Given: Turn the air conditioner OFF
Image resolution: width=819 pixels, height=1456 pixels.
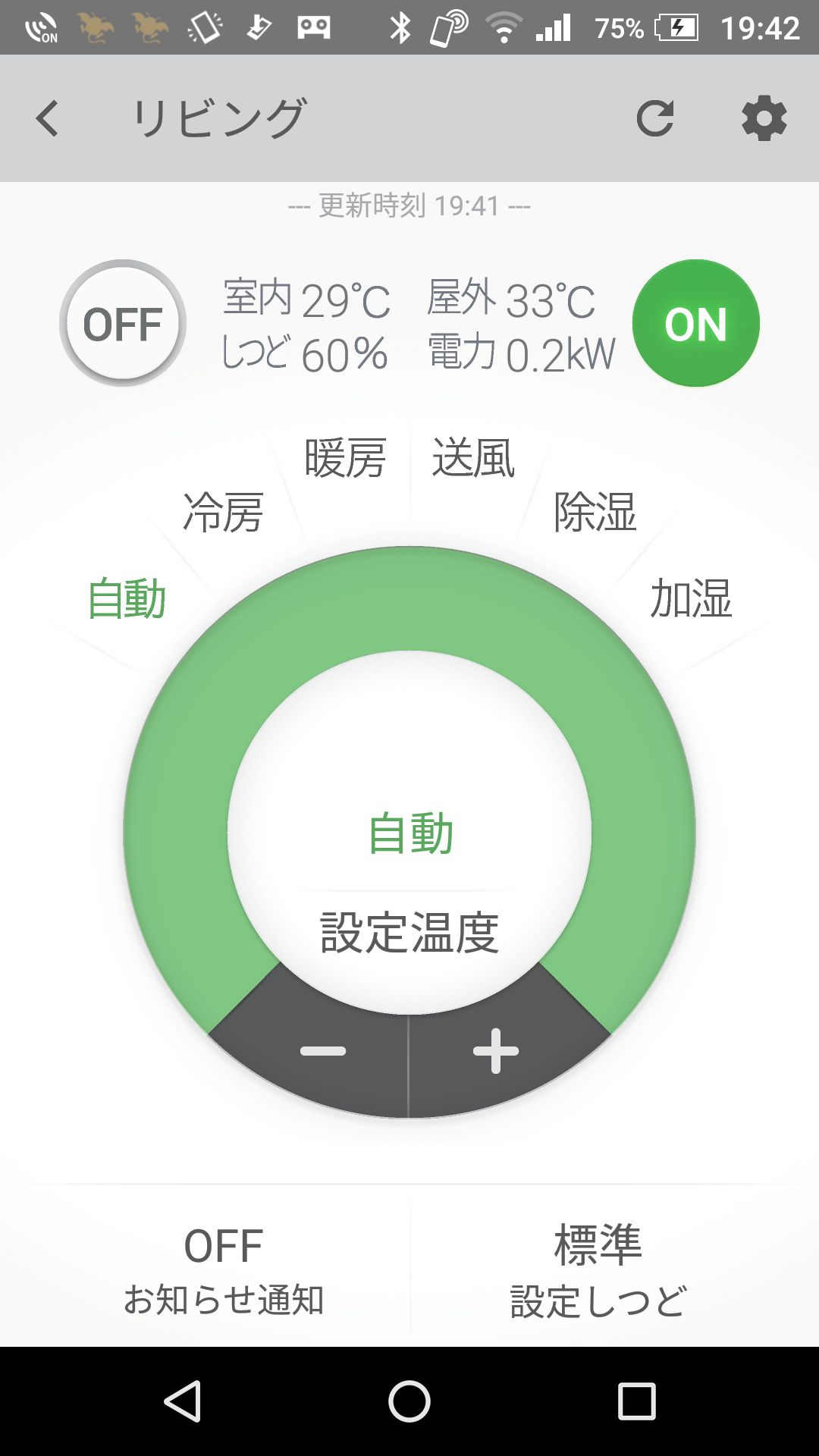Looking at the screenshot, I should tap(123, 324).
